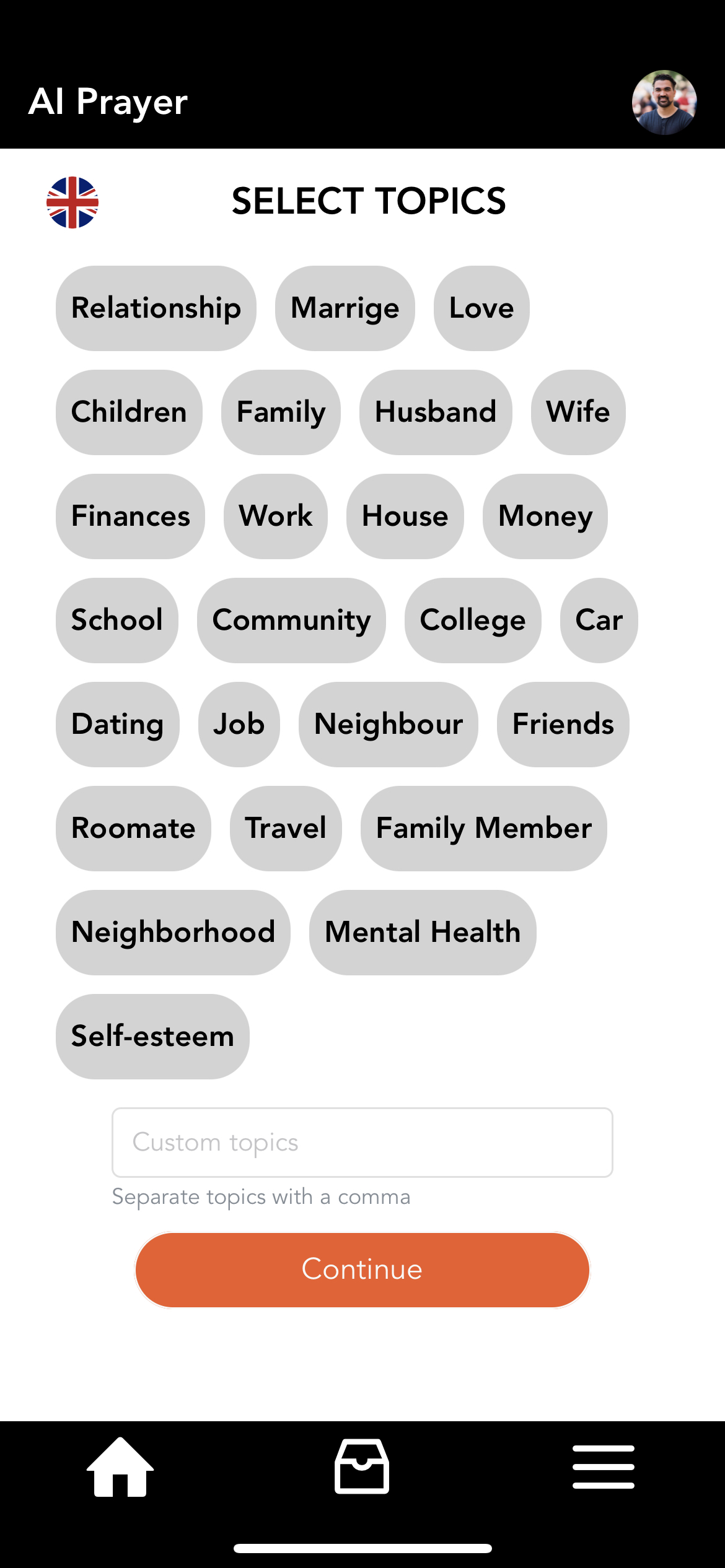Open the hamburger menu
The width and height of the screenshot is (725, 1568).
(x=603, y=1466)
